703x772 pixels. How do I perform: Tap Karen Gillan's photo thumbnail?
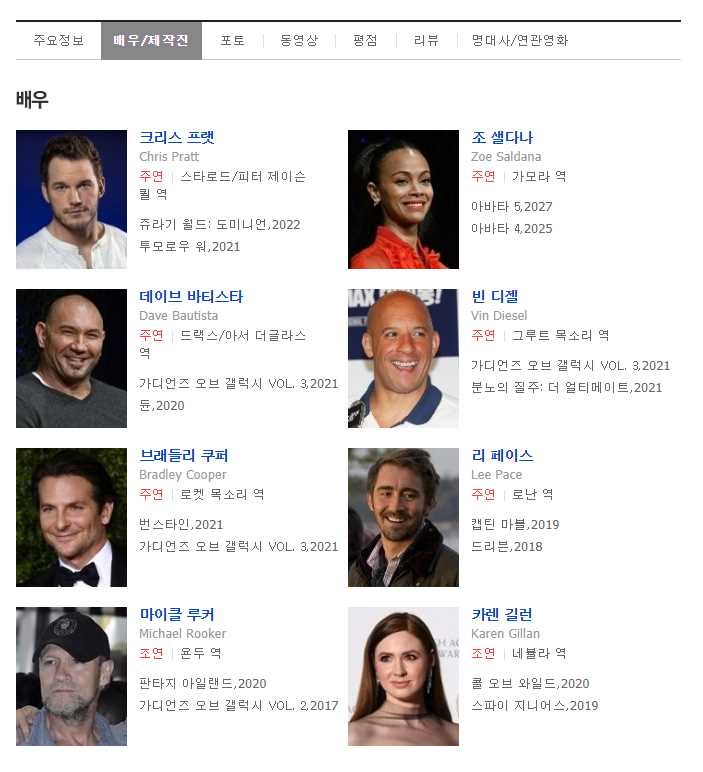tap(403, 676)
